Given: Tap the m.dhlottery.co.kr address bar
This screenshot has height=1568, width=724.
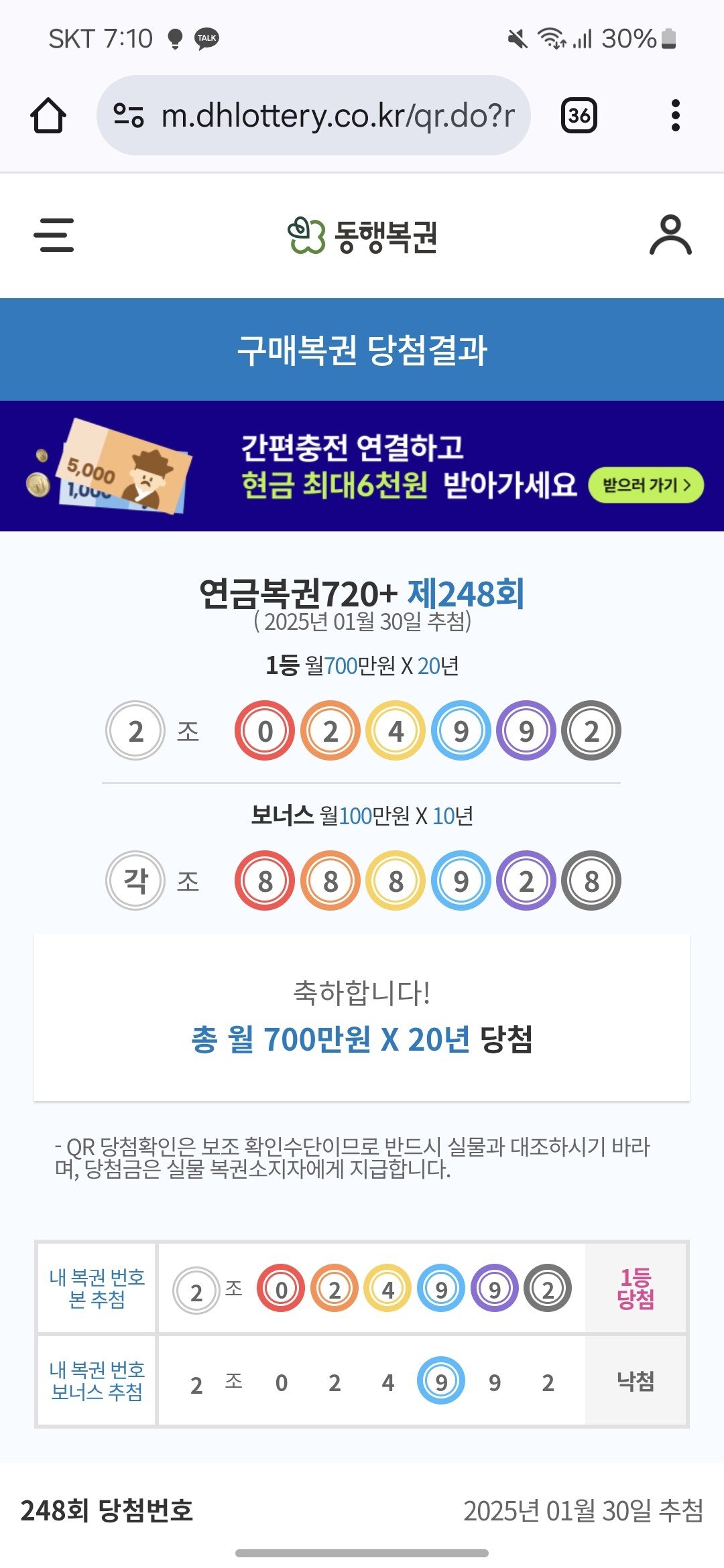Looking at the screenshot, I should tap(337, 115).
